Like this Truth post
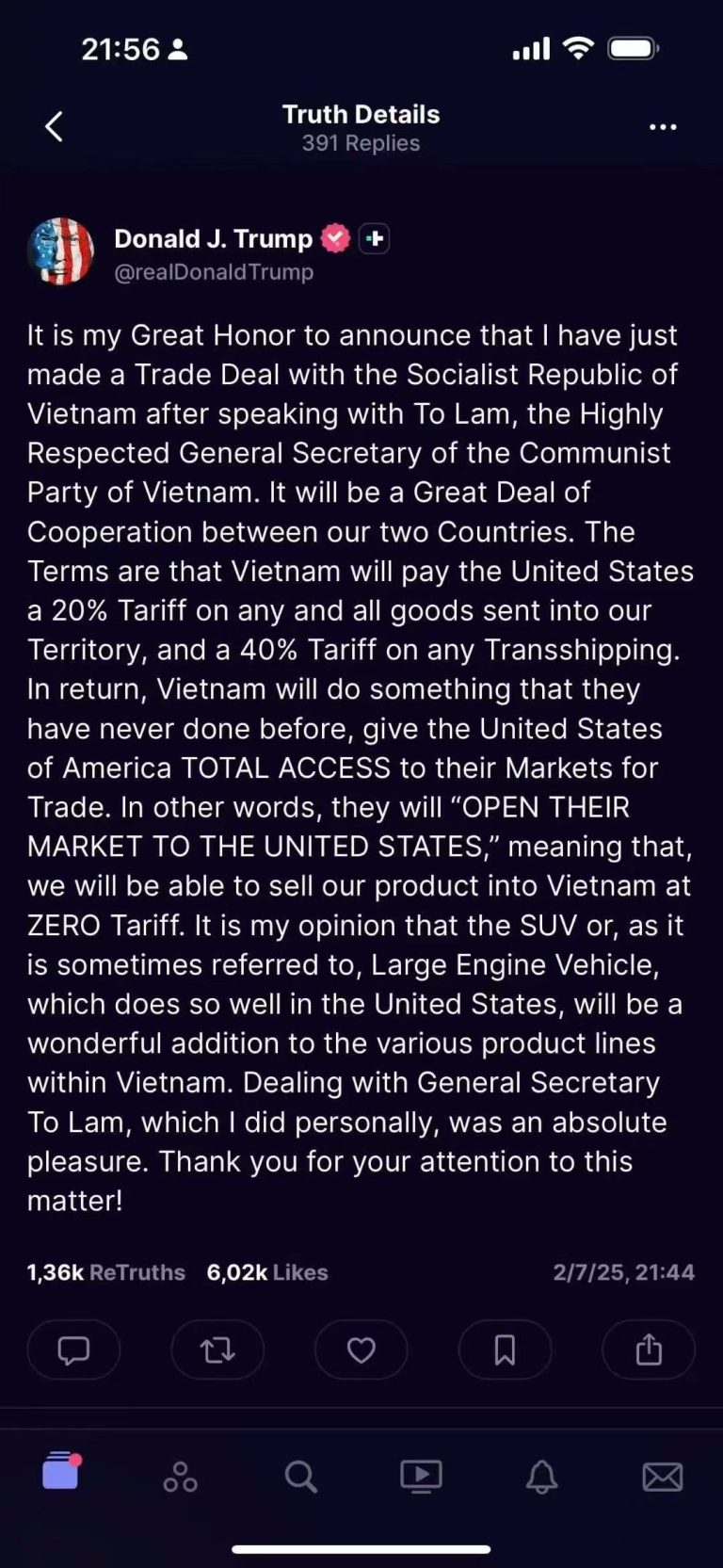This screenshot has height=1568, width=723. pos(361,1350)
